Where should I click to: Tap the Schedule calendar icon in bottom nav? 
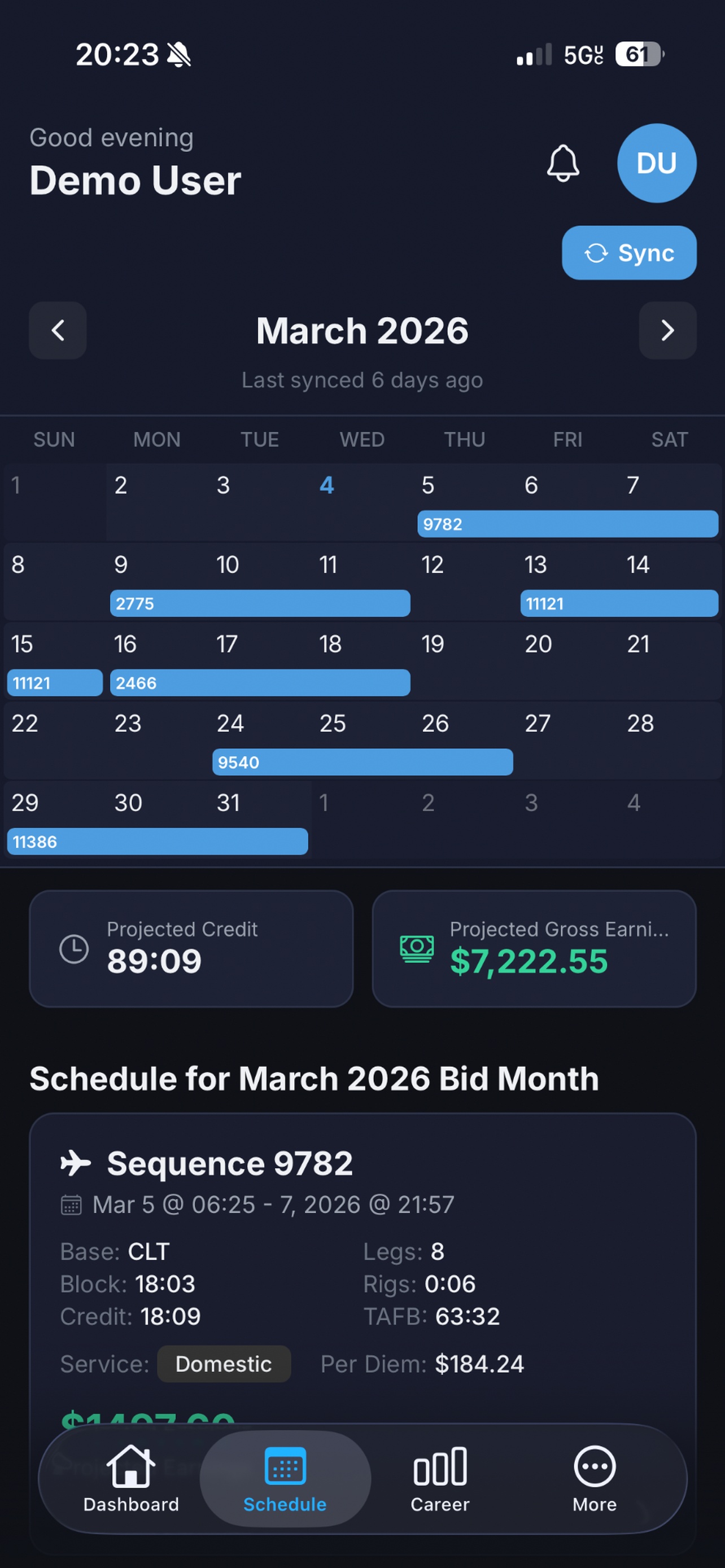click(x=285, y=1468)
